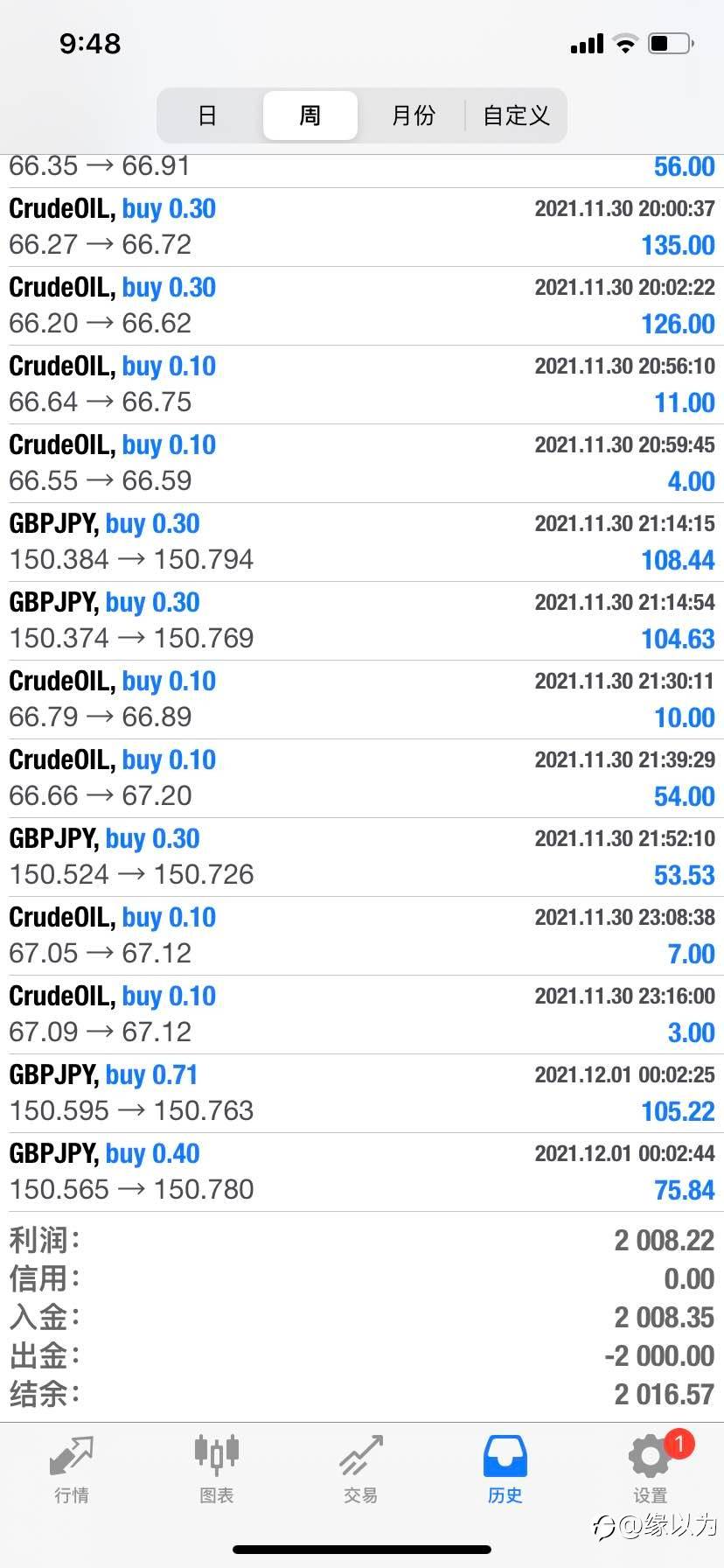Open the GBPJPY buy 0.71 trade
724x1568 pixels.
coord(362,1094)
